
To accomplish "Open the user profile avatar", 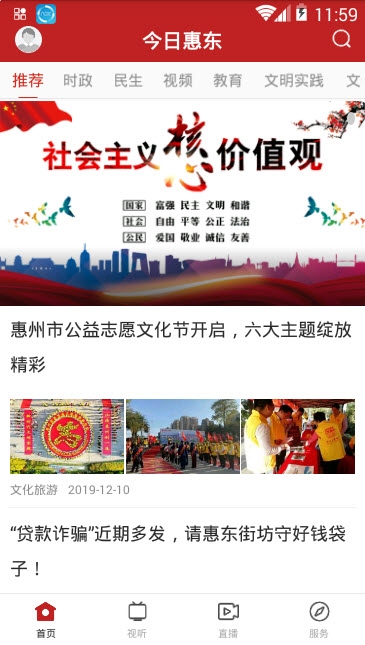I will [28, 40].
